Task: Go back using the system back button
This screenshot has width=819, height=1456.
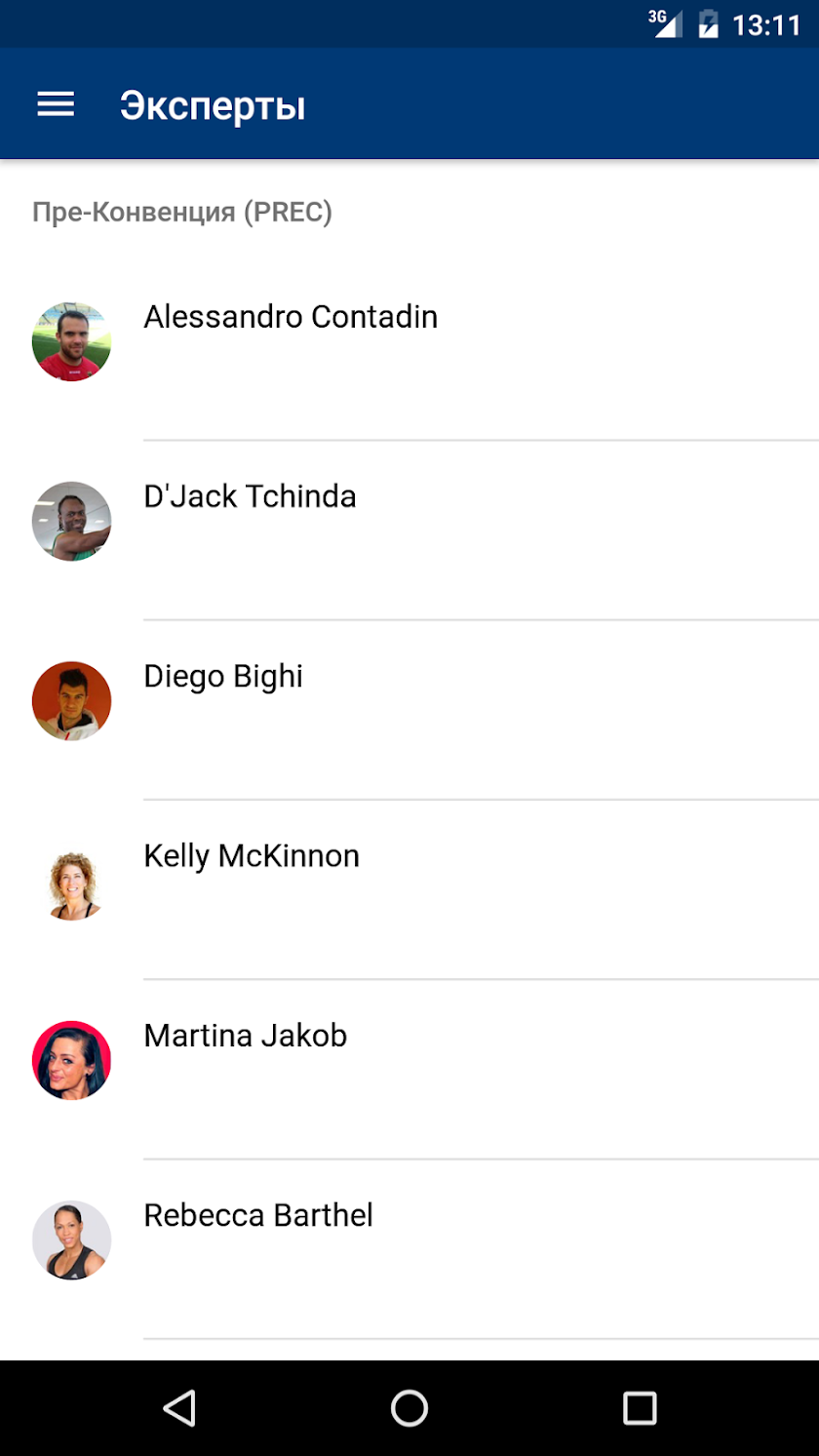Action: 179,1407
